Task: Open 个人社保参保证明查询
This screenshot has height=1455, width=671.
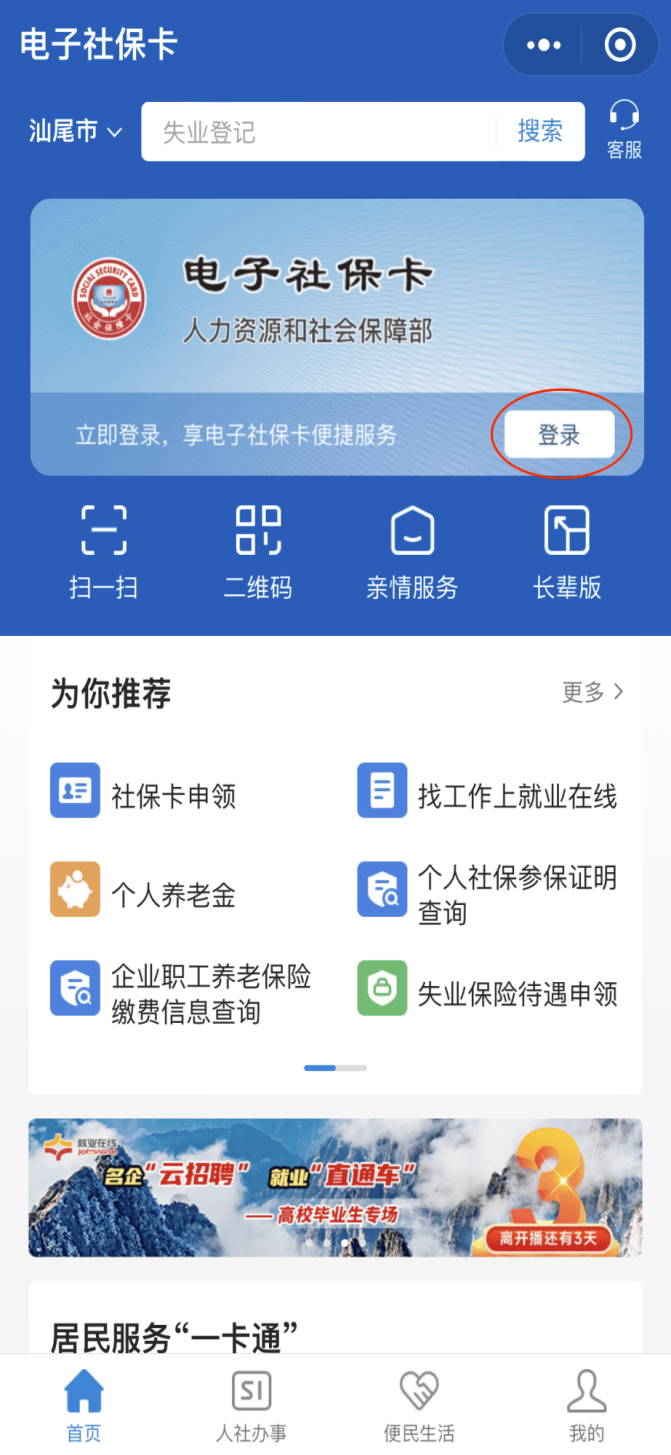Action: coord(487,893)
